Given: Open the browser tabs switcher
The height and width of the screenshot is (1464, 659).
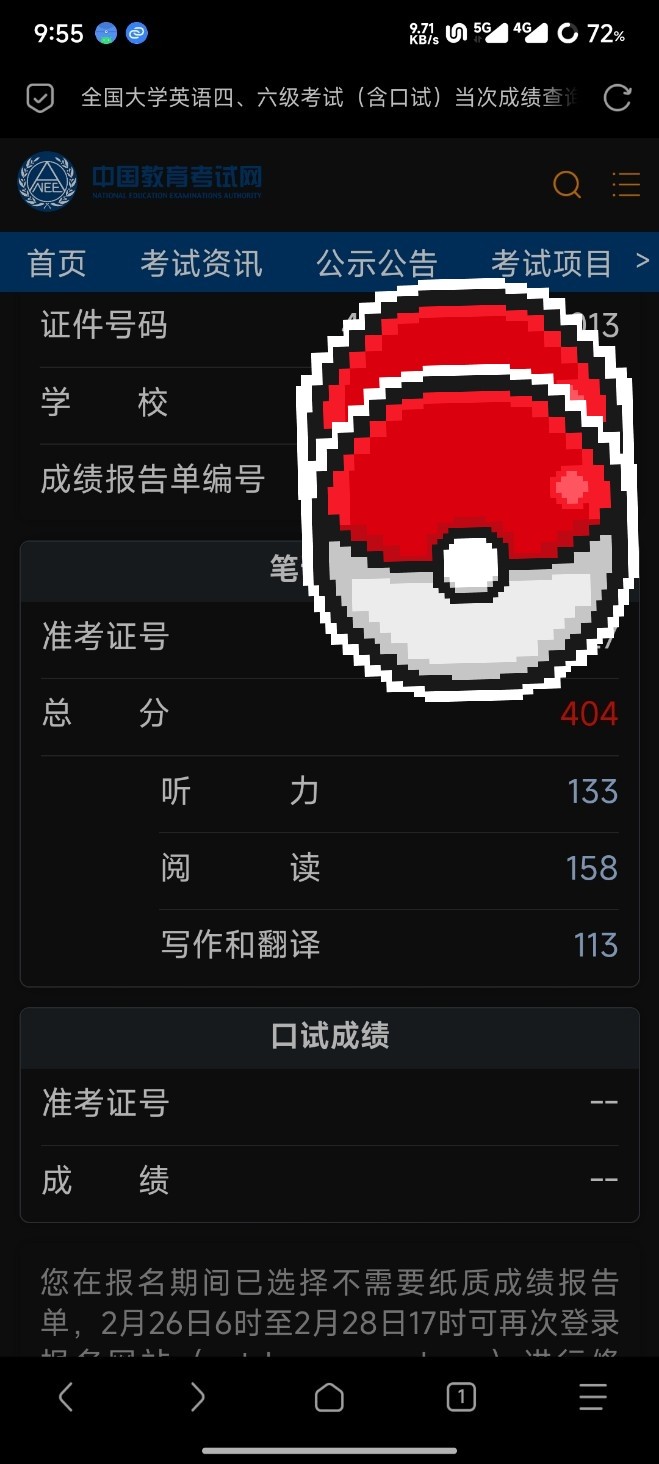Looking at the screenshot, I should click(461, 1397).
